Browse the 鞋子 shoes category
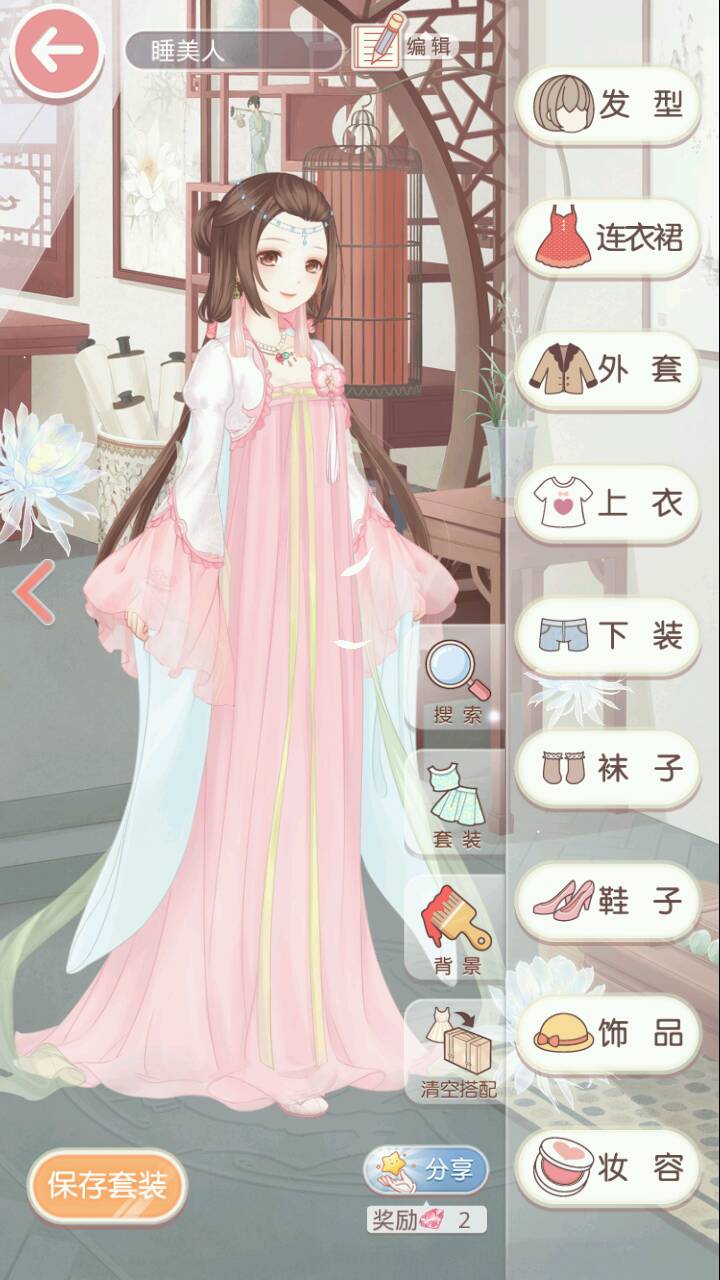 pyautogui.click(x=609, y=901)
